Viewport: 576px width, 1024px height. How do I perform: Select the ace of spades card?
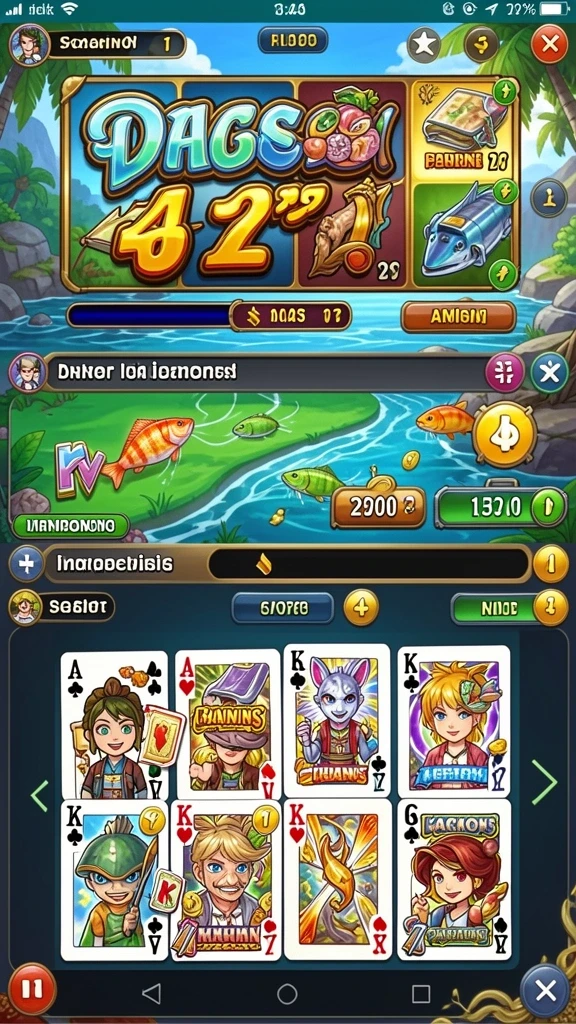pyautogui.click(x=114, y=723)
